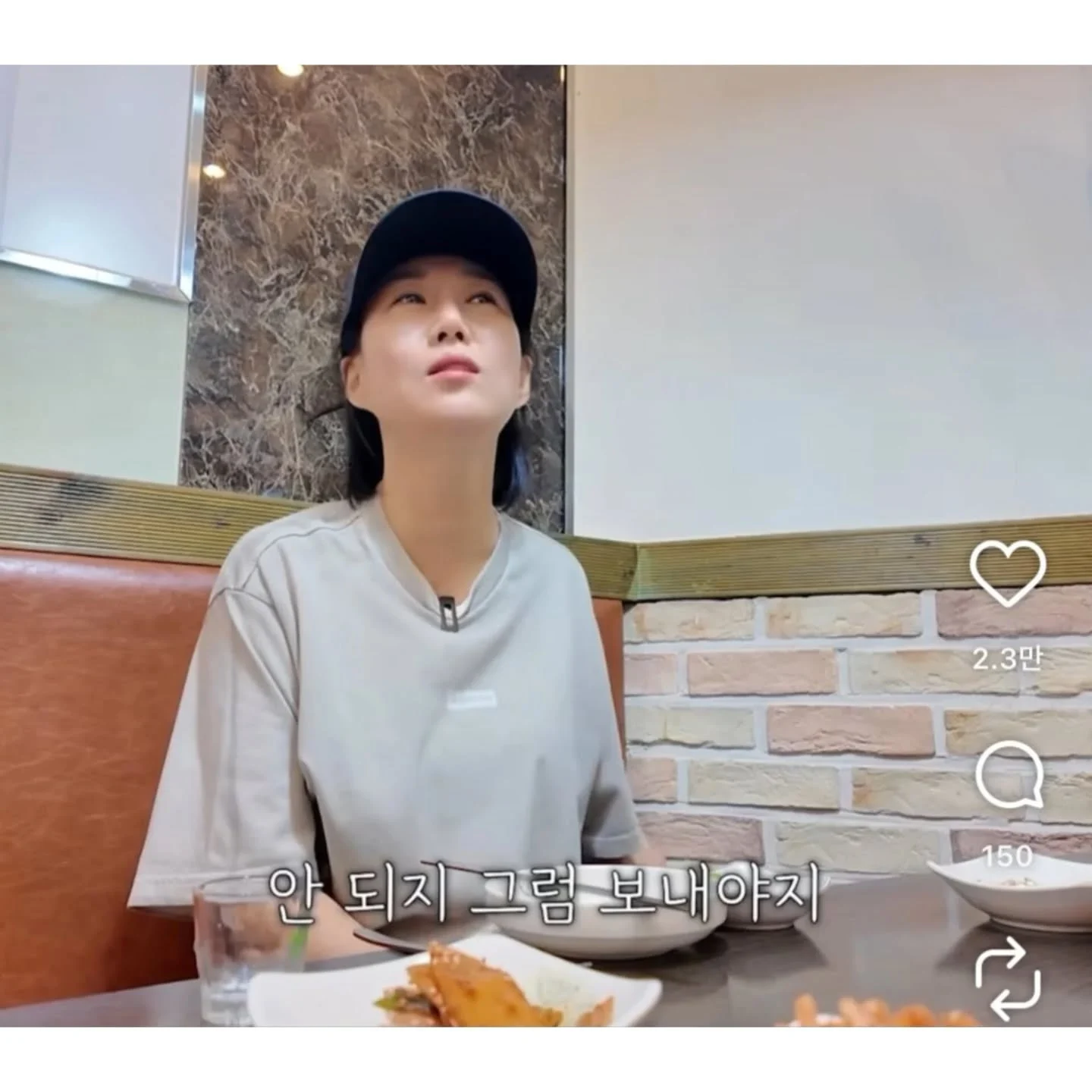Like this reel with the heart icon
This screenshot has width=1092, height=1092.
[1007, 574]
